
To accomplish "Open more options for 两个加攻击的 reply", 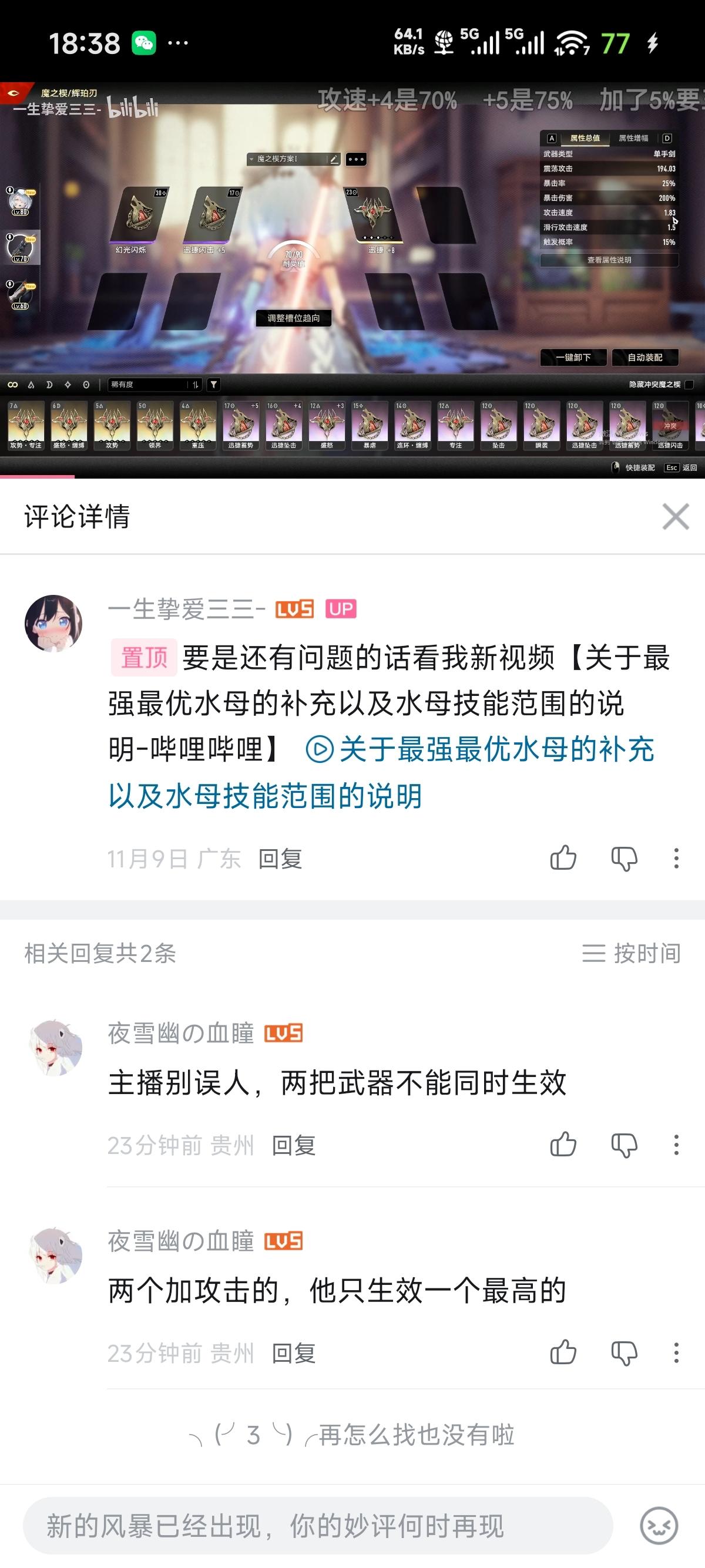I will click(676, 1353).
